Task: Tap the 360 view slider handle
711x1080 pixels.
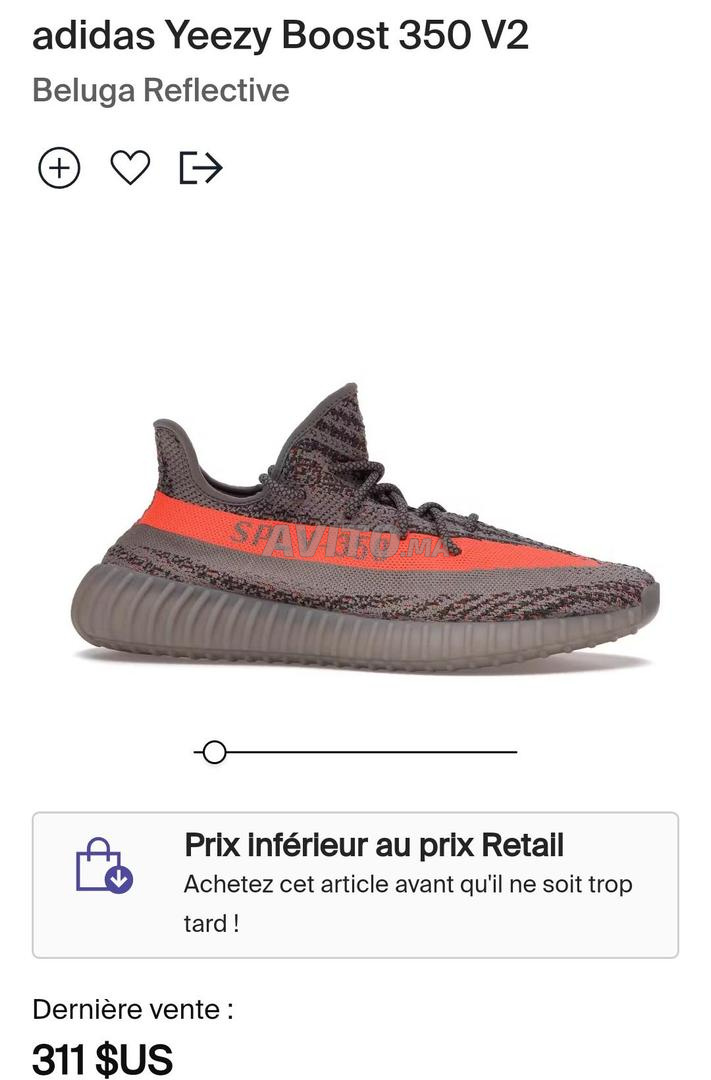Action: [214, 752]
